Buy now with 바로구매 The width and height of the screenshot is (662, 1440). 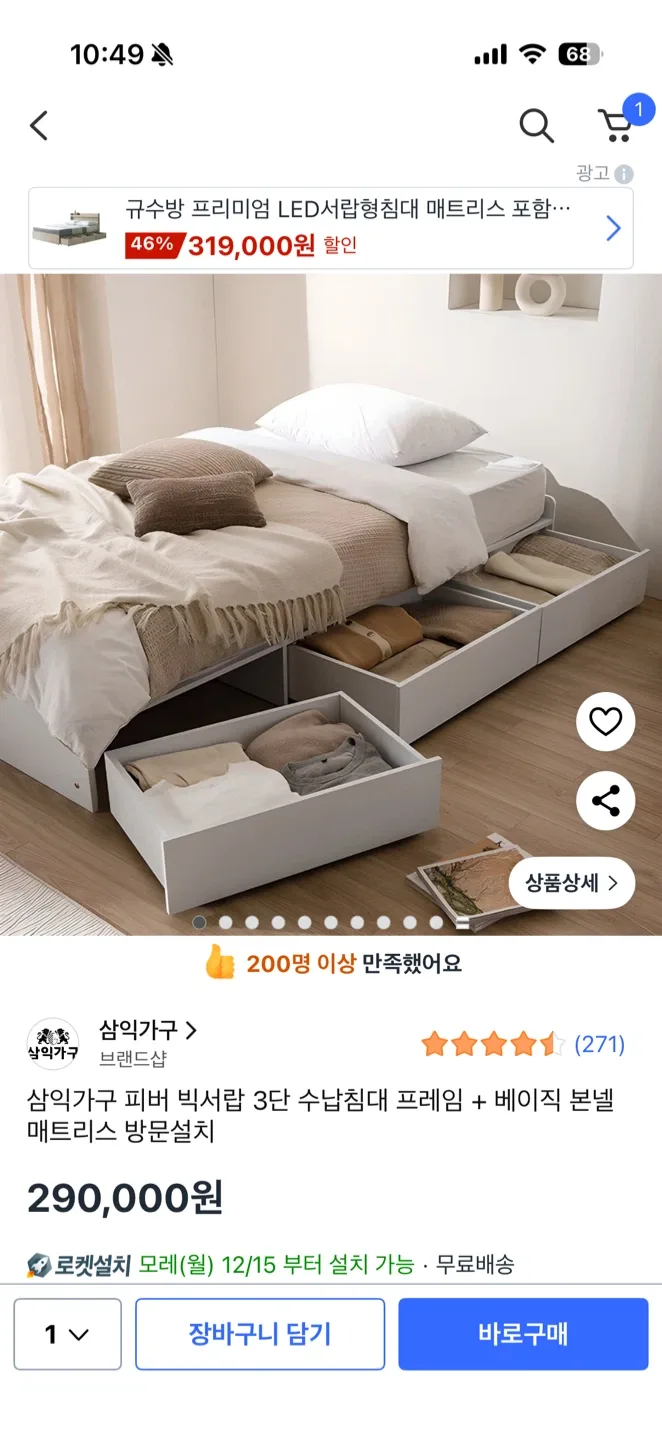[523, 1334]
